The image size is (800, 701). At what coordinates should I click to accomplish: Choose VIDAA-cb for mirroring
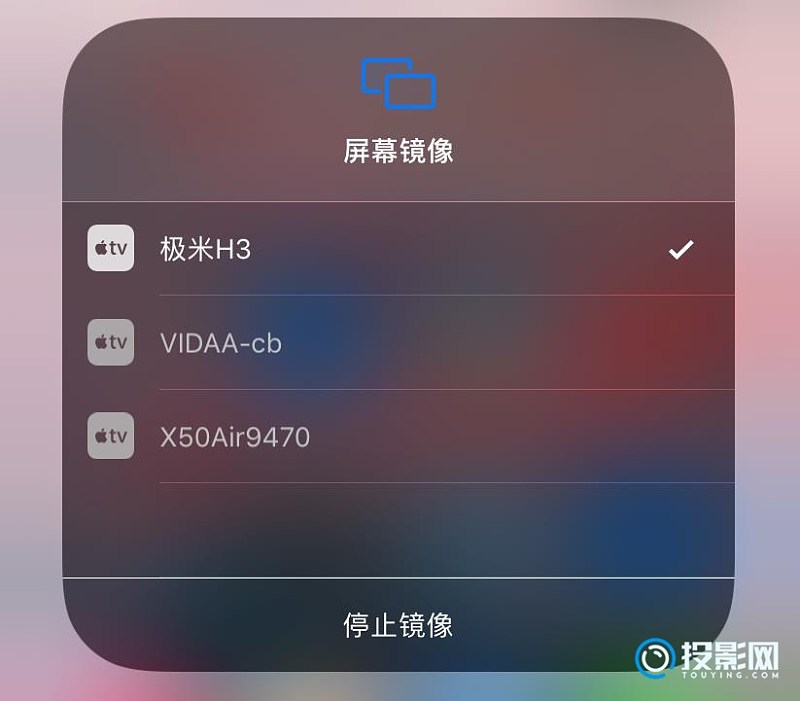click(x=220, y=343)
